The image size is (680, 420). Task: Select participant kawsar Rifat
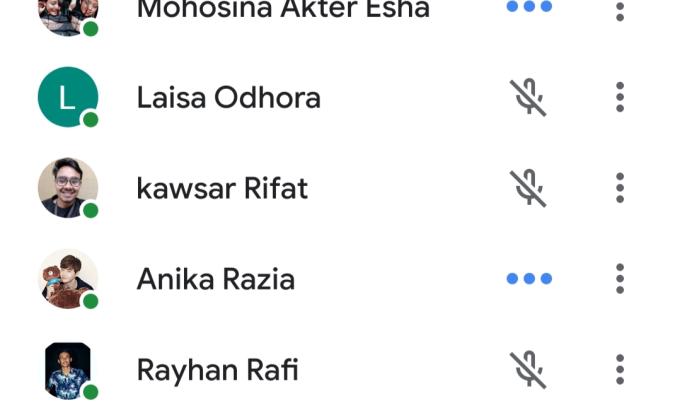click(x=222, y=188)
